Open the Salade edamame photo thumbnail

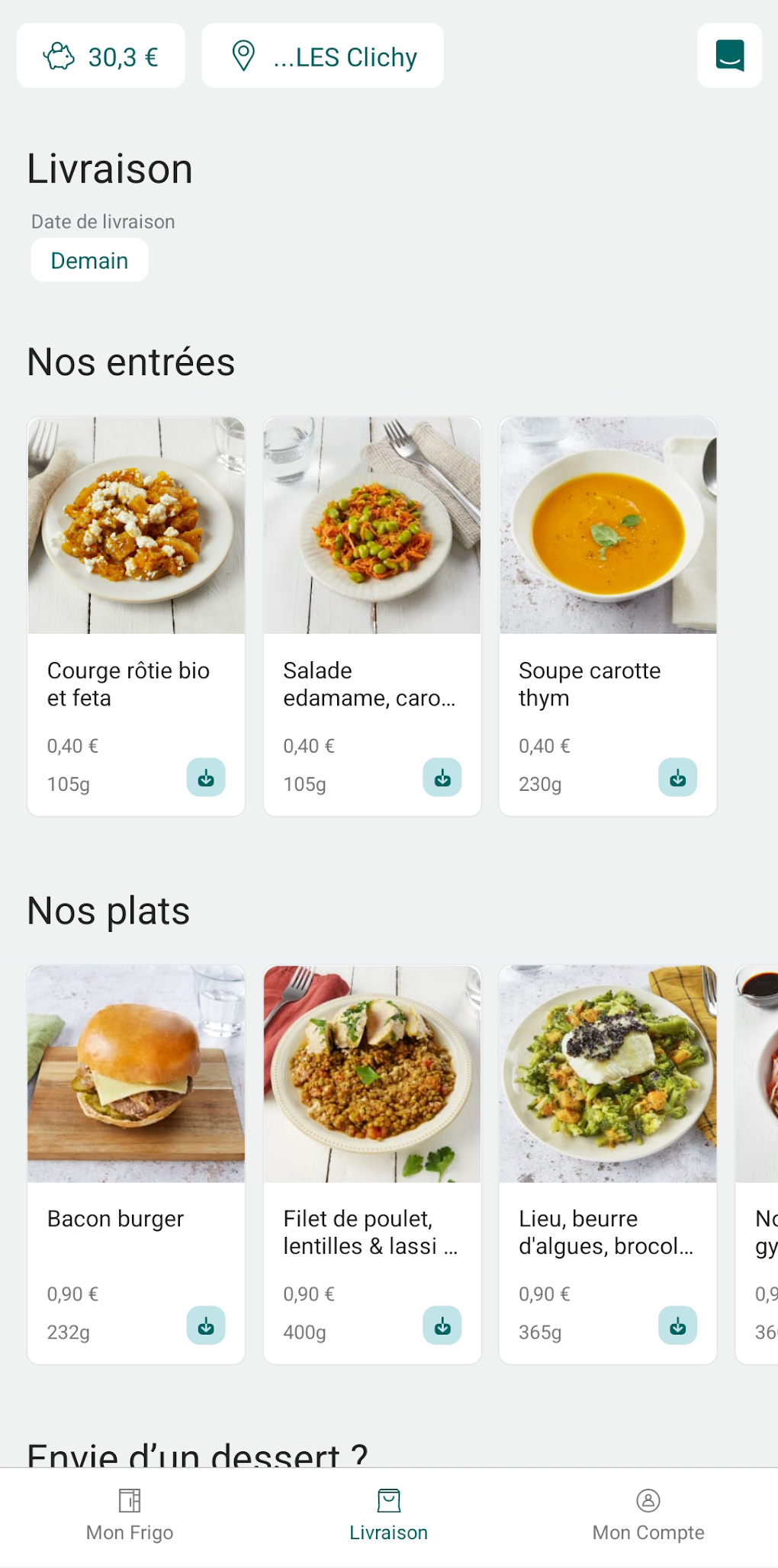[371, 526]
